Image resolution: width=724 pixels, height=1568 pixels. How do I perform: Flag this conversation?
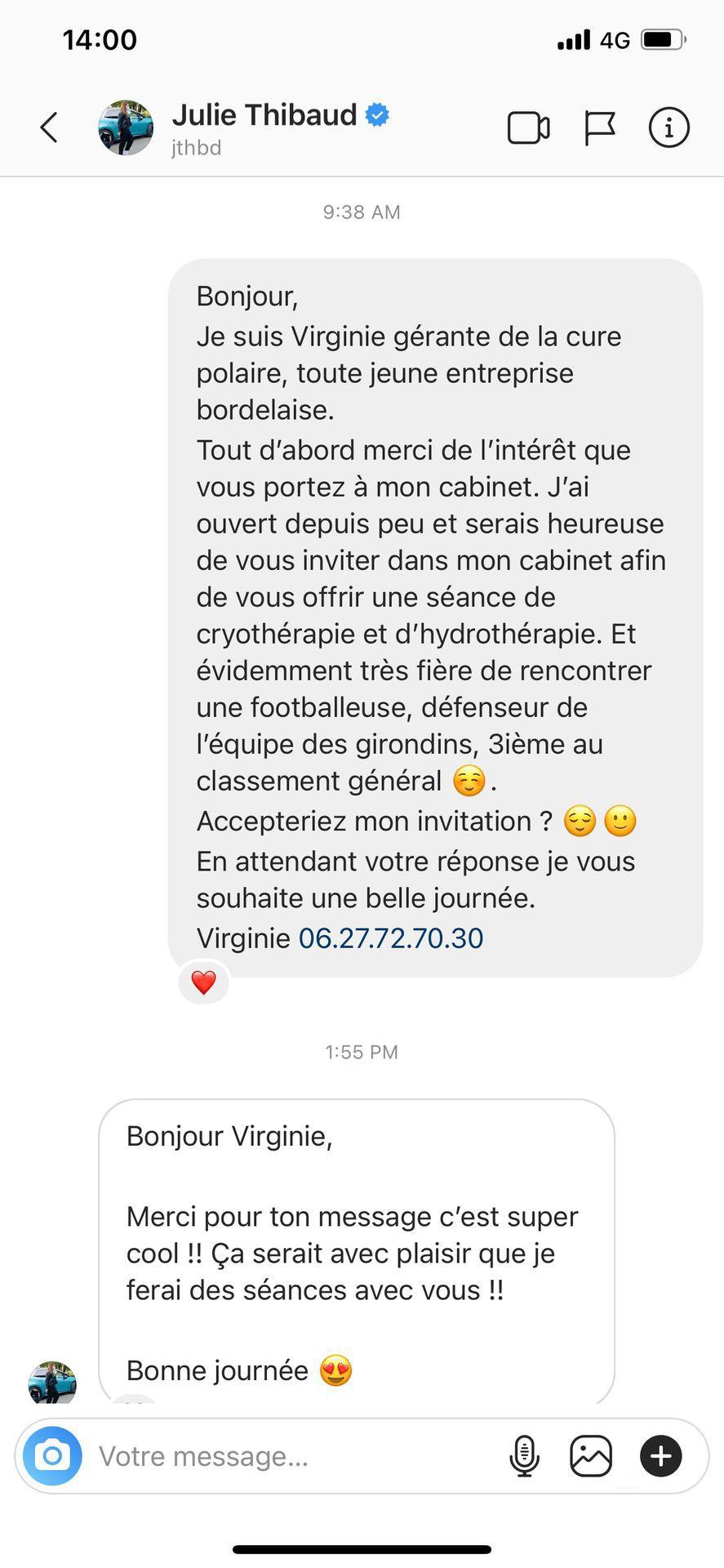(599, 128)
